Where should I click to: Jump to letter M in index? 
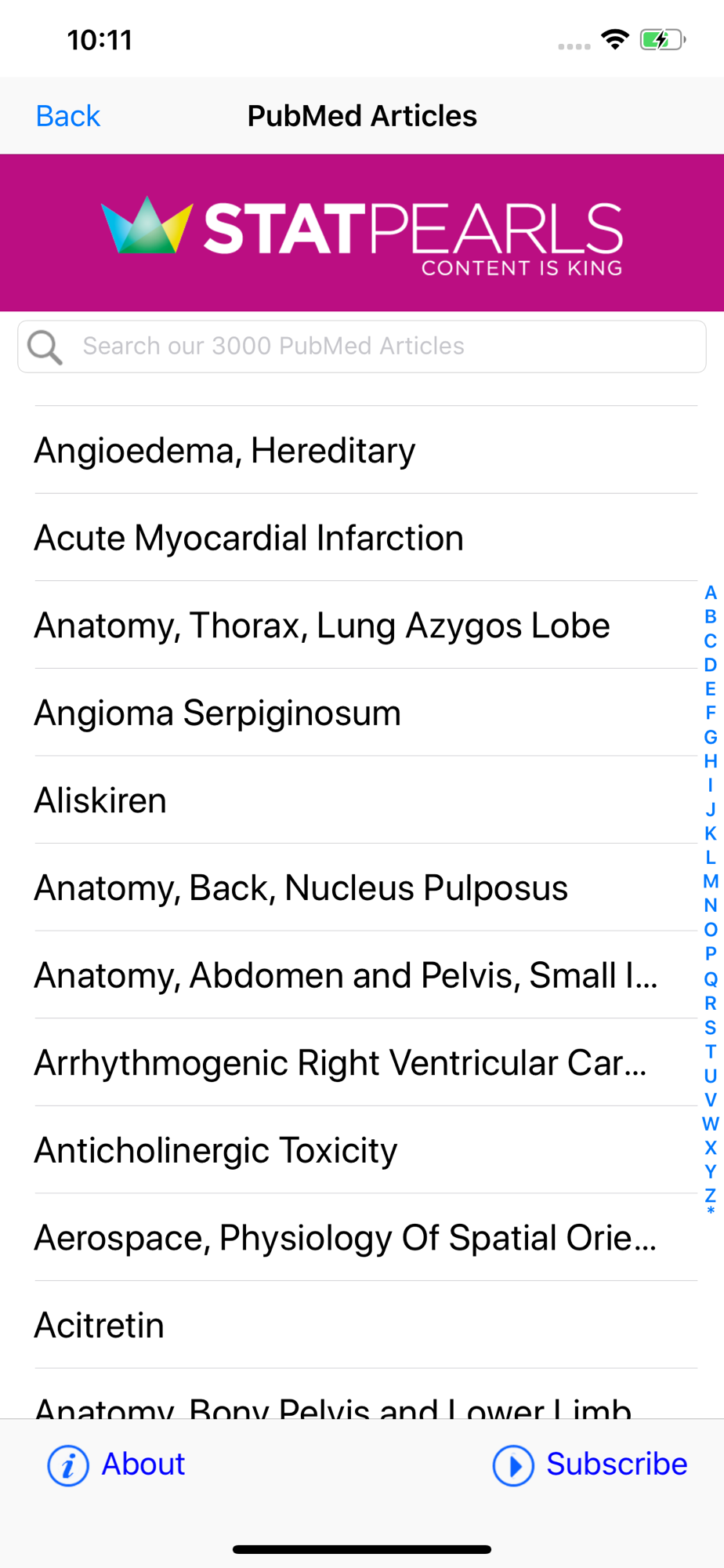click(711, 881)
